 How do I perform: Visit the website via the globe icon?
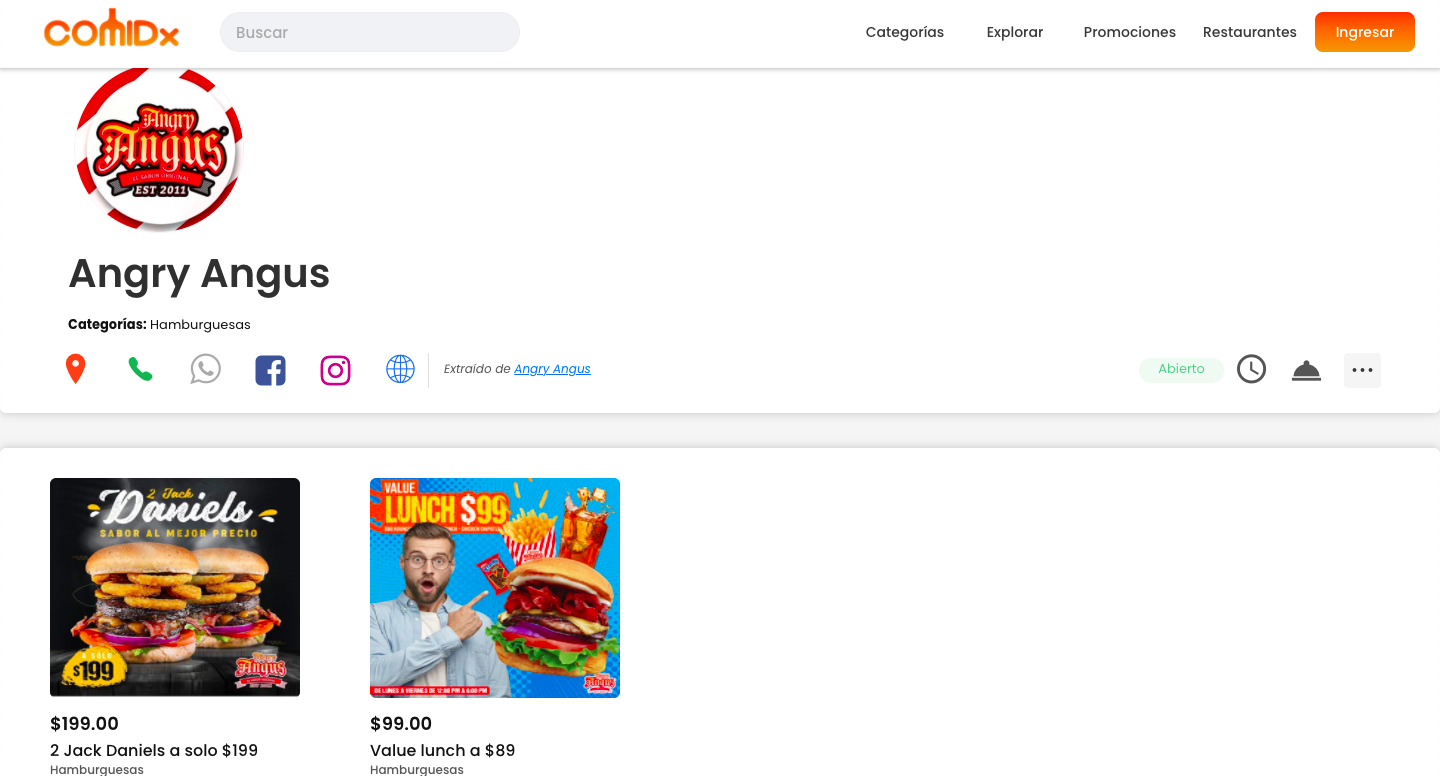(x=400, y=369)
